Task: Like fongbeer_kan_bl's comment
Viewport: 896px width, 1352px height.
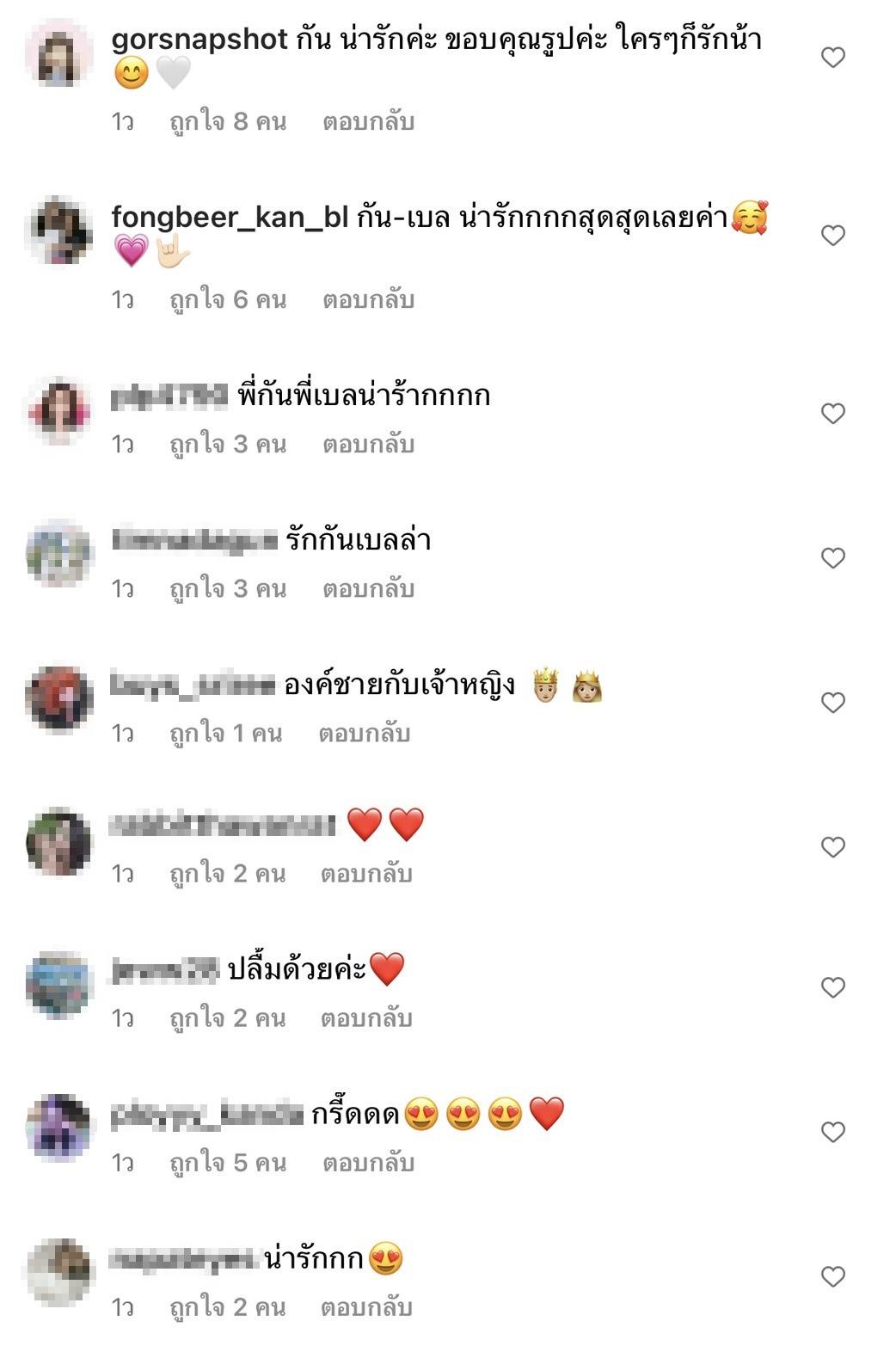Action: click(832, 236)
